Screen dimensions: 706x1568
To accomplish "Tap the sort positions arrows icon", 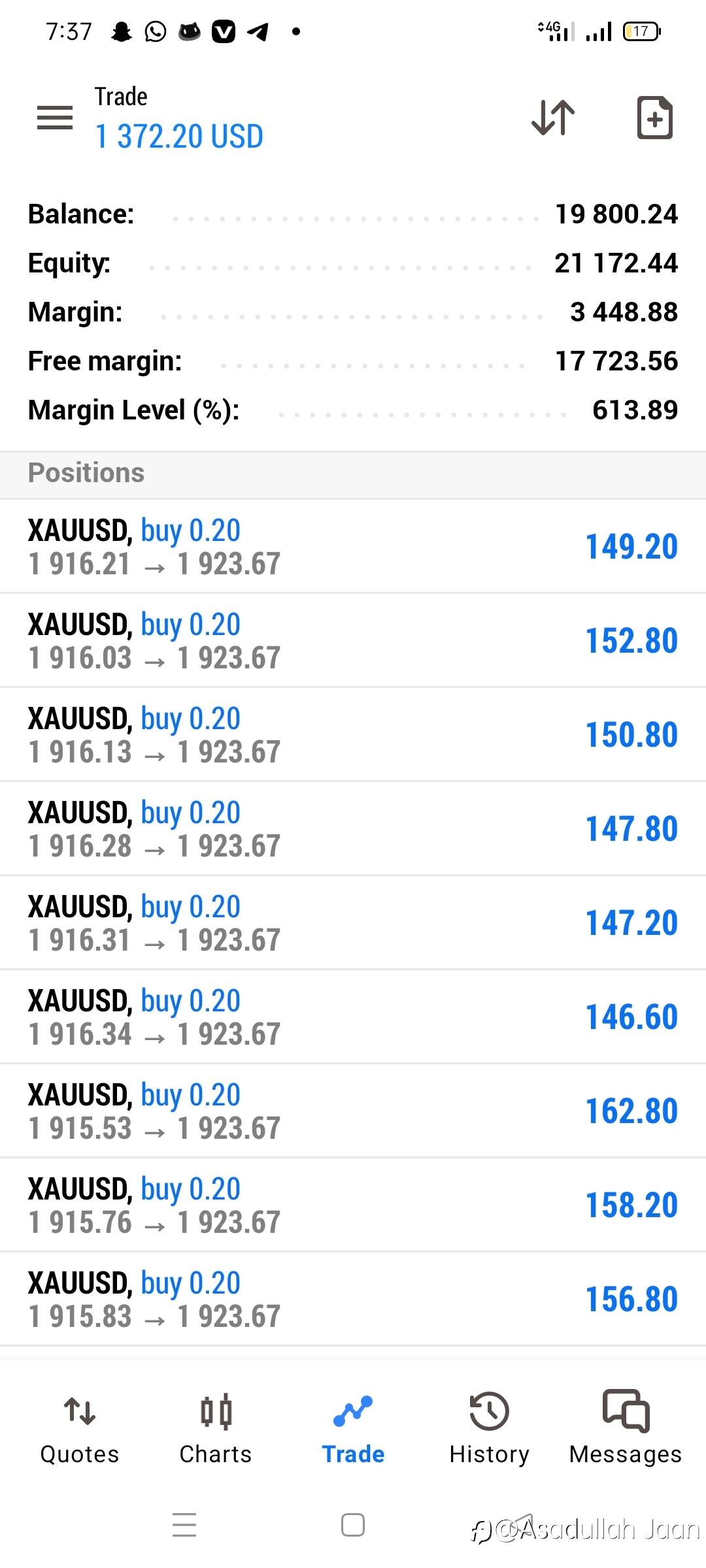I will [x=553, y=118].
